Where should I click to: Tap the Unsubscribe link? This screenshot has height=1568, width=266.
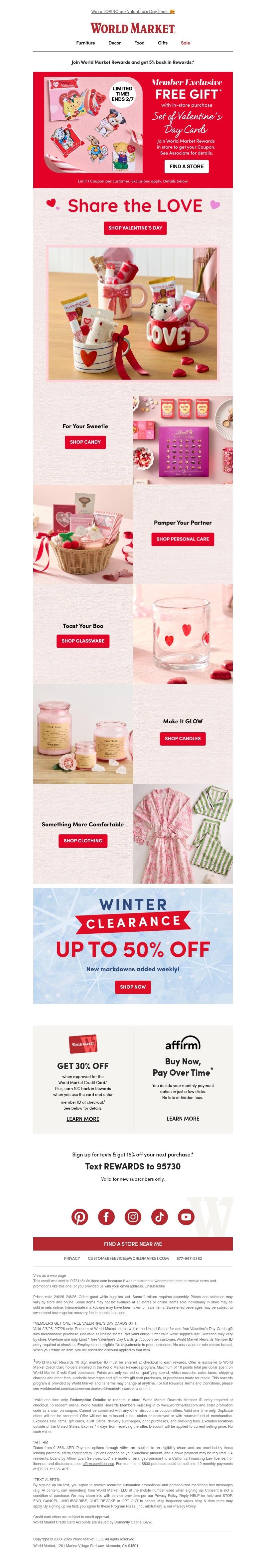tap(155, 1286)
